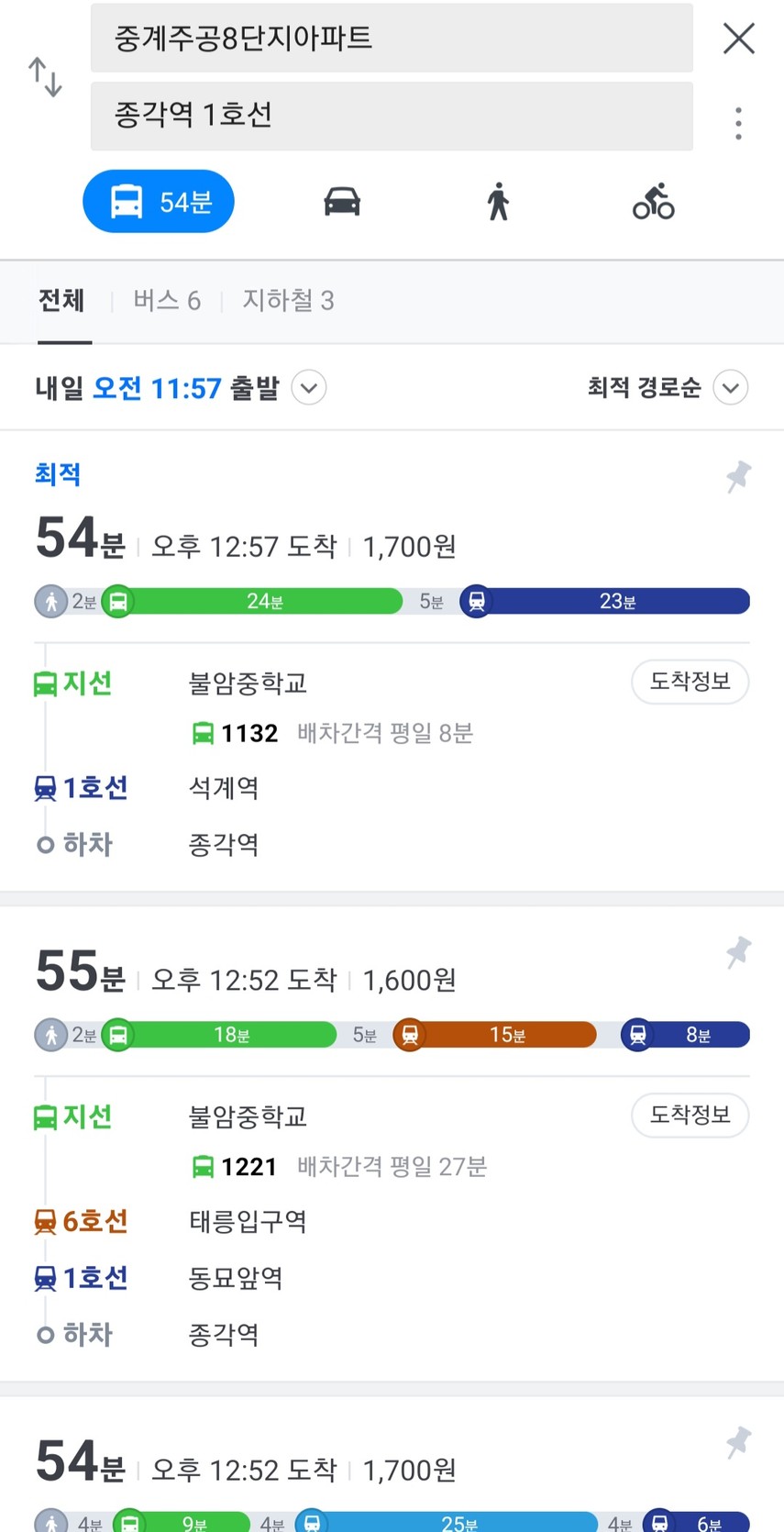Screen dimensions: 784x1532
Task: Filter routes by 지하철 3
Action: 288,301
